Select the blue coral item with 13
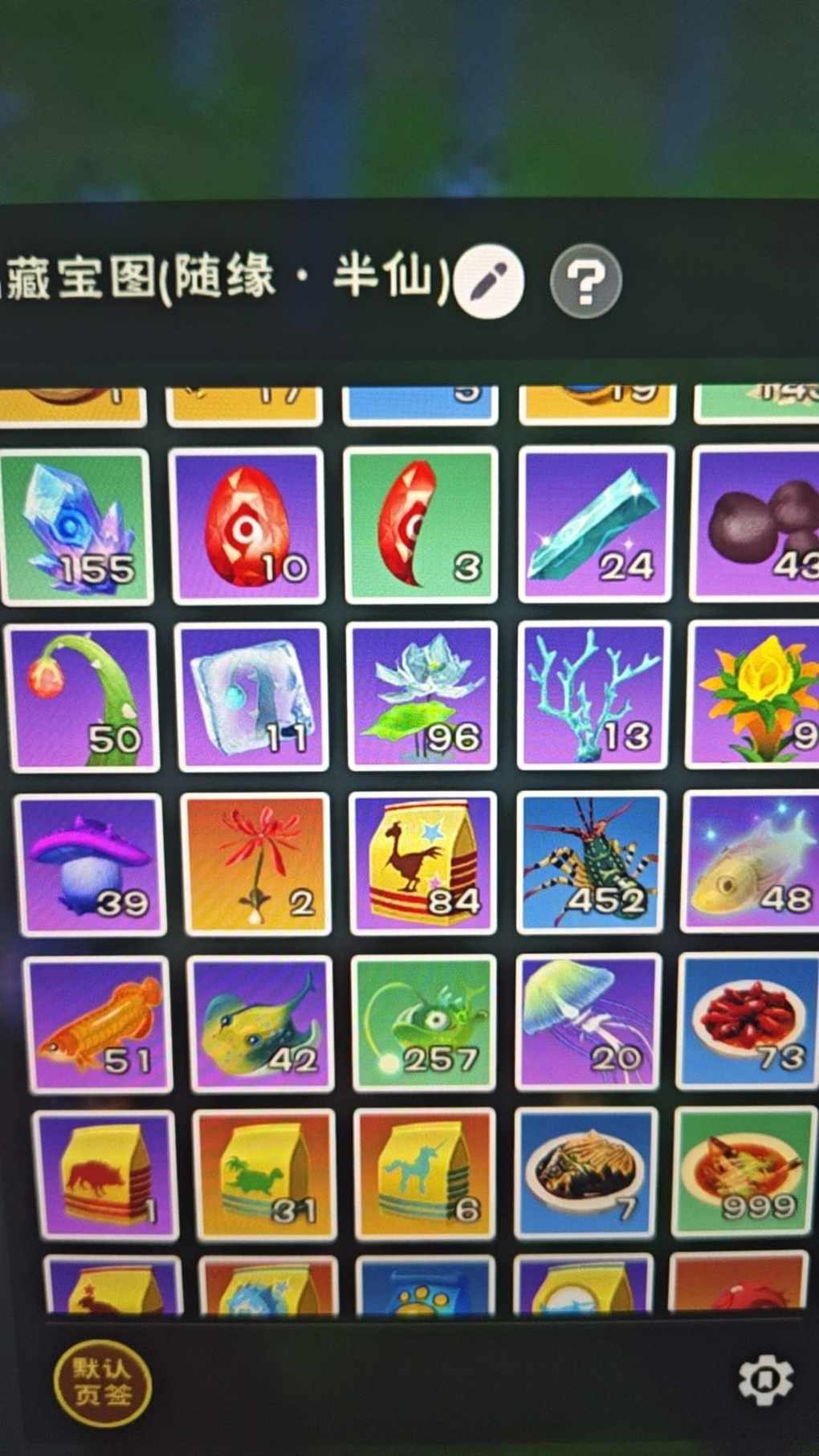 tap(593, 695)
